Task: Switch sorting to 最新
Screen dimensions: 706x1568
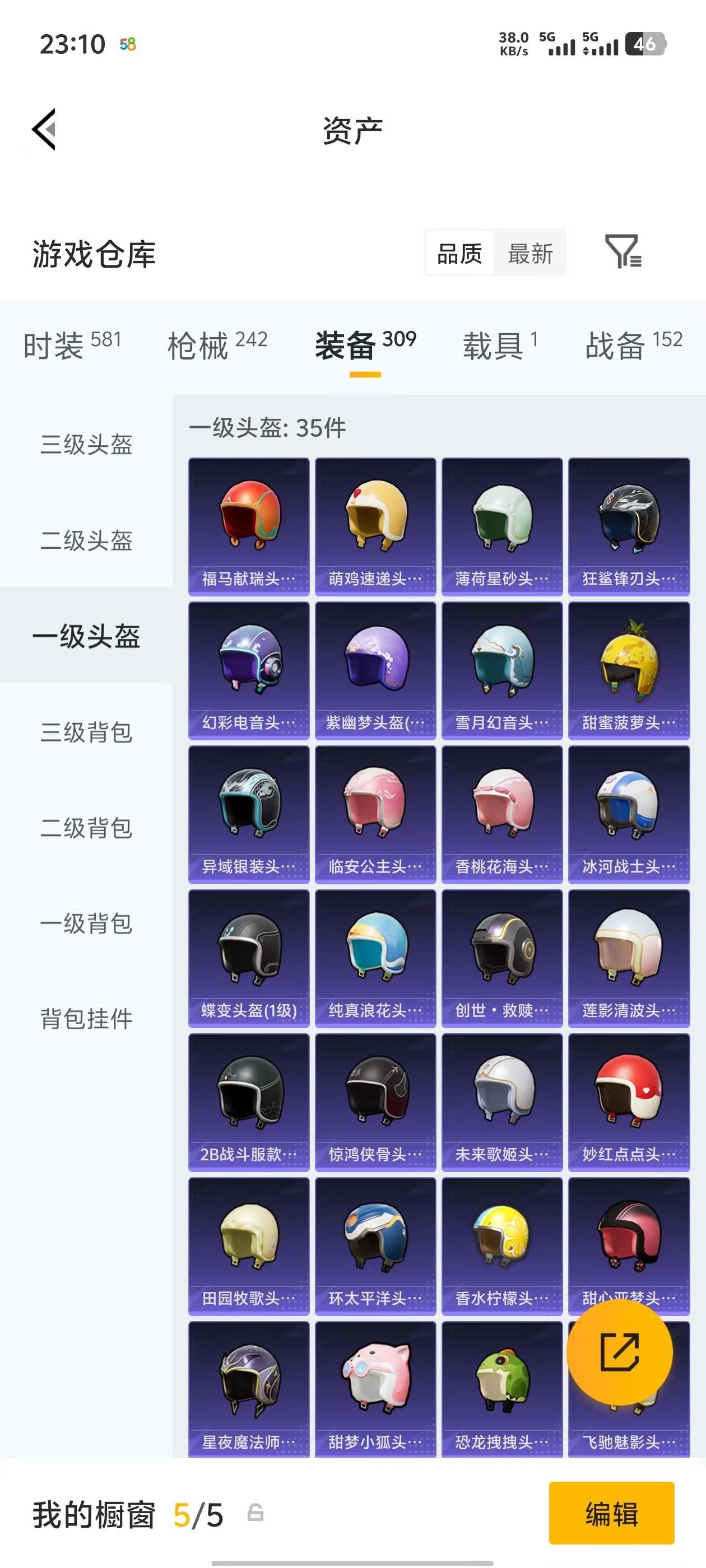Action: coord(530,254)
